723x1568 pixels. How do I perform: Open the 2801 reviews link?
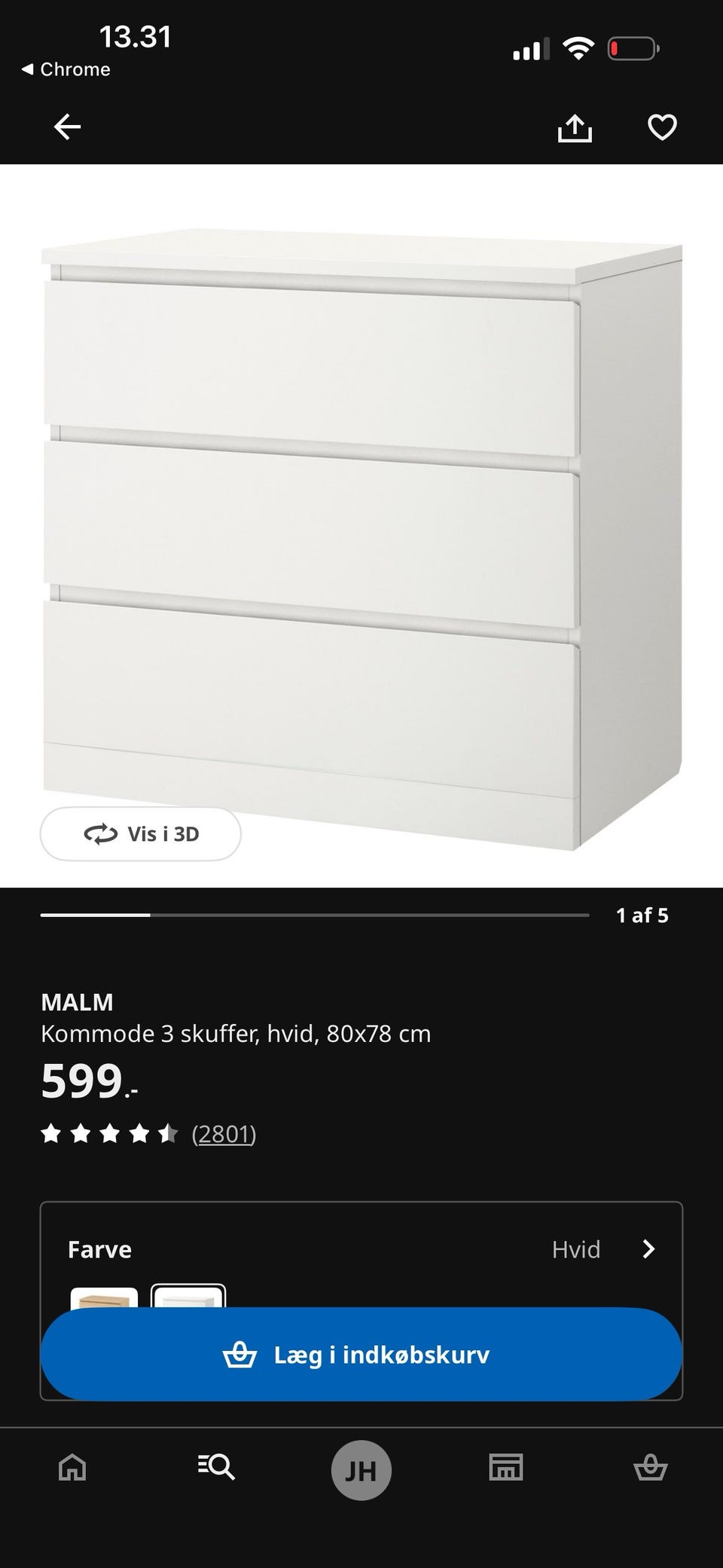(224, 1132)
